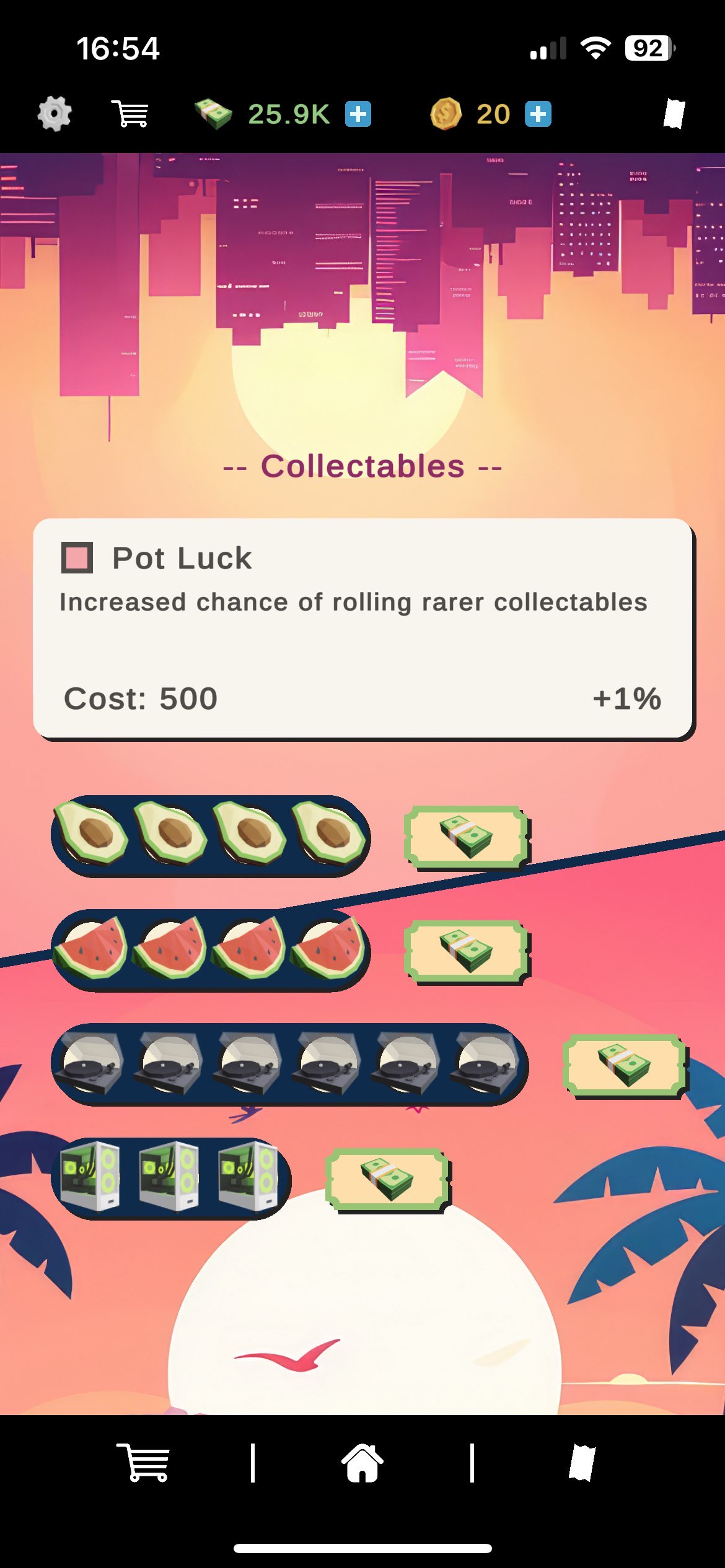
Task: Open the shop via the top cart icon
Action: coord(130,114)
